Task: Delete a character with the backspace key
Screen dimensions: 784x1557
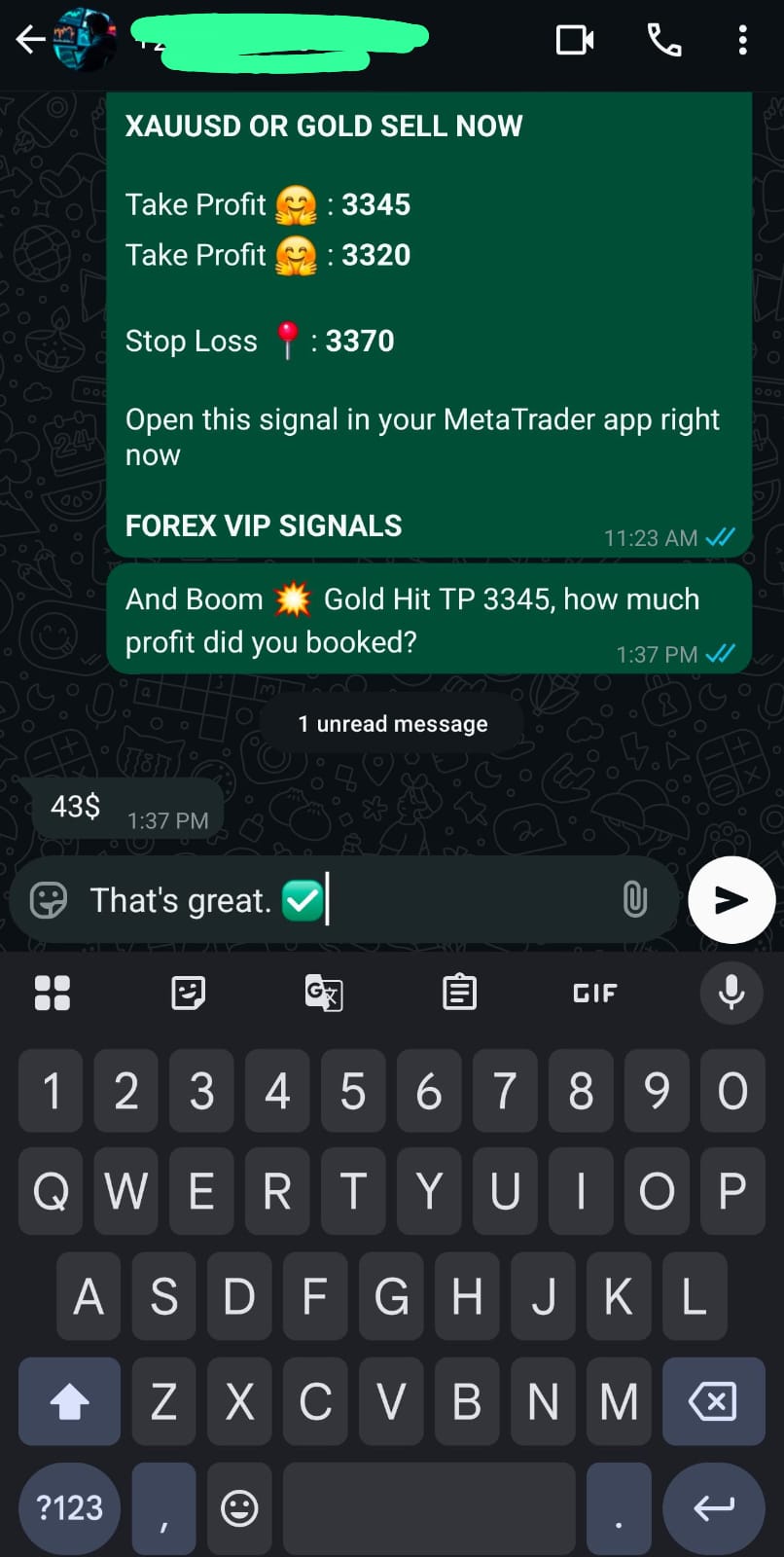Action: pyautogui.click(x=713, y=1401)
